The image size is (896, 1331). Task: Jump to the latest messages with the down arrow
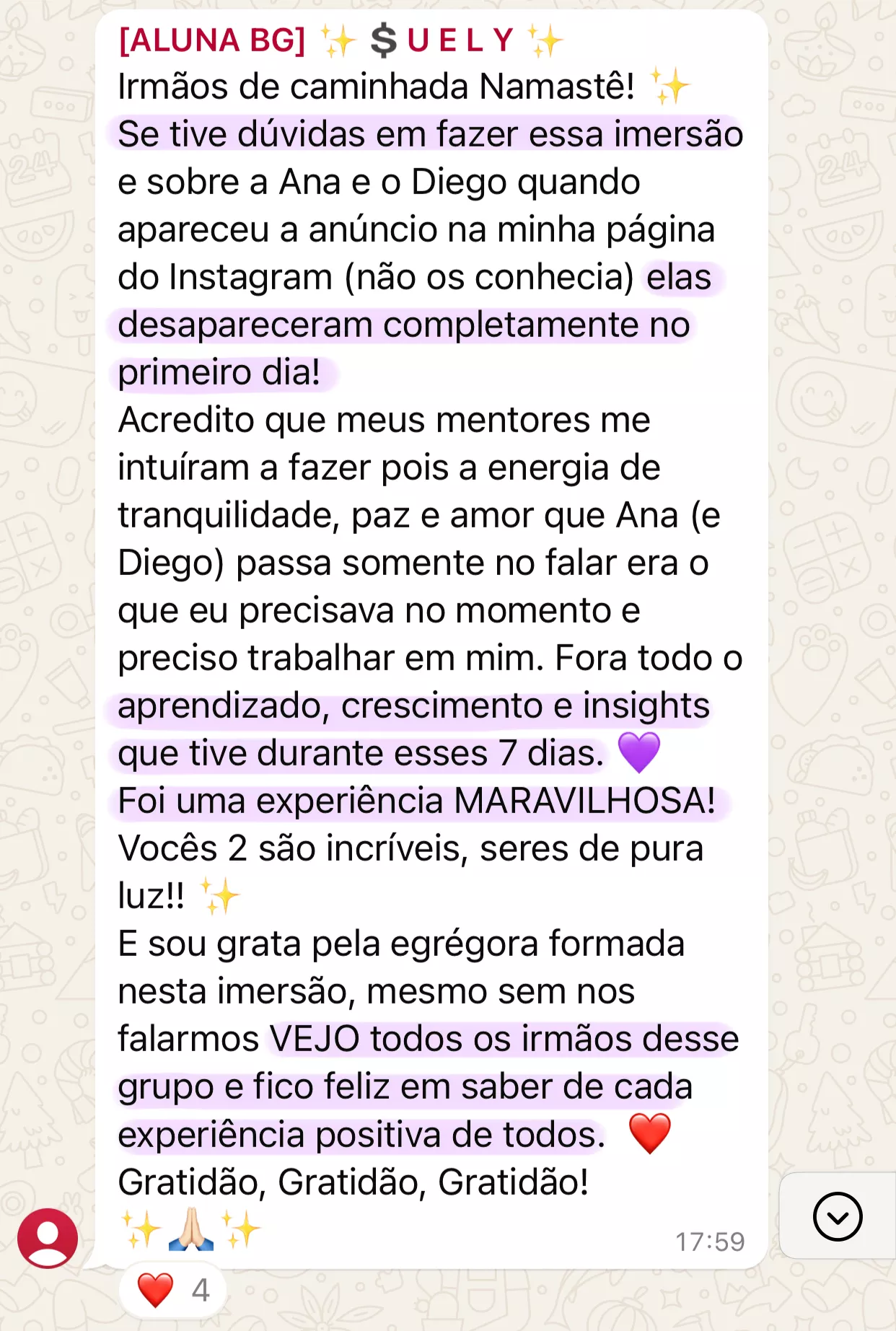coord(837,1217)
